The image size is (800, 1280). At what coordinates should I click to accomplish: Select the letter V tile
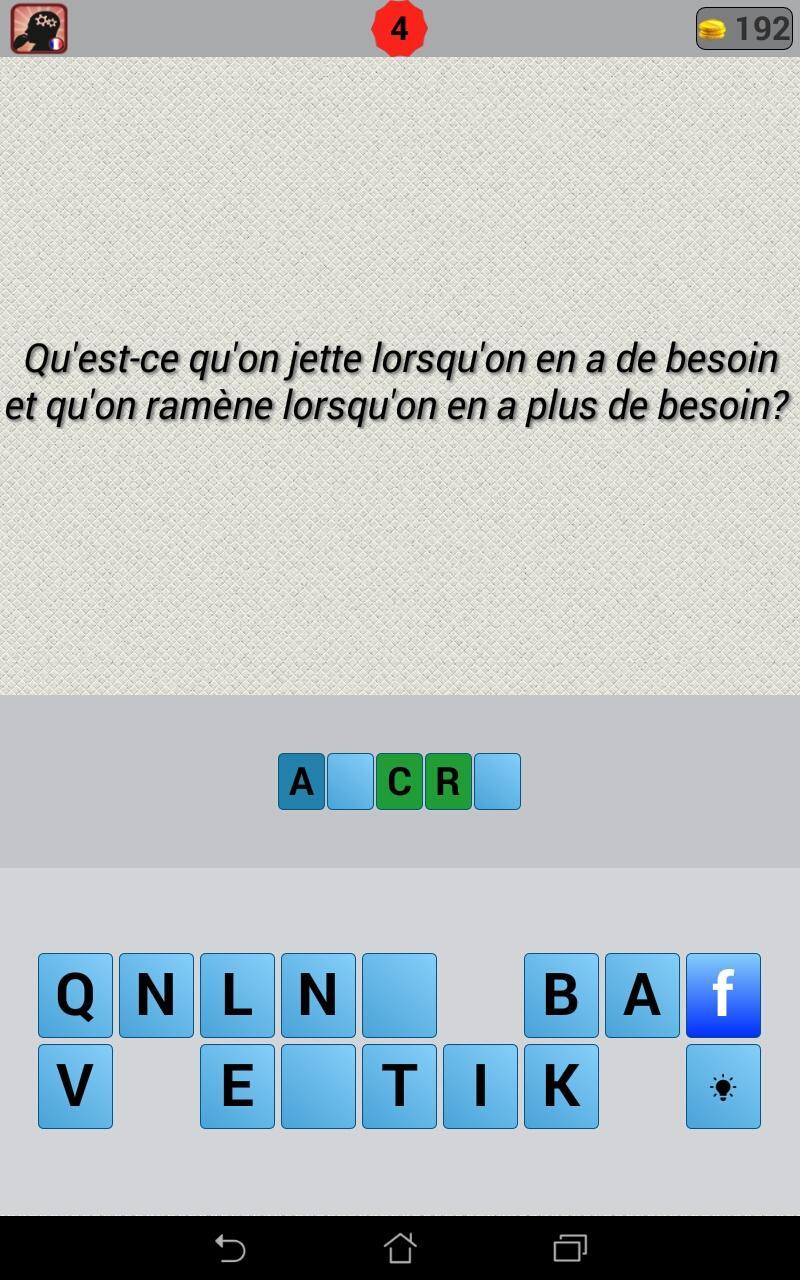pyautogui.click(x=75, y=1086)
